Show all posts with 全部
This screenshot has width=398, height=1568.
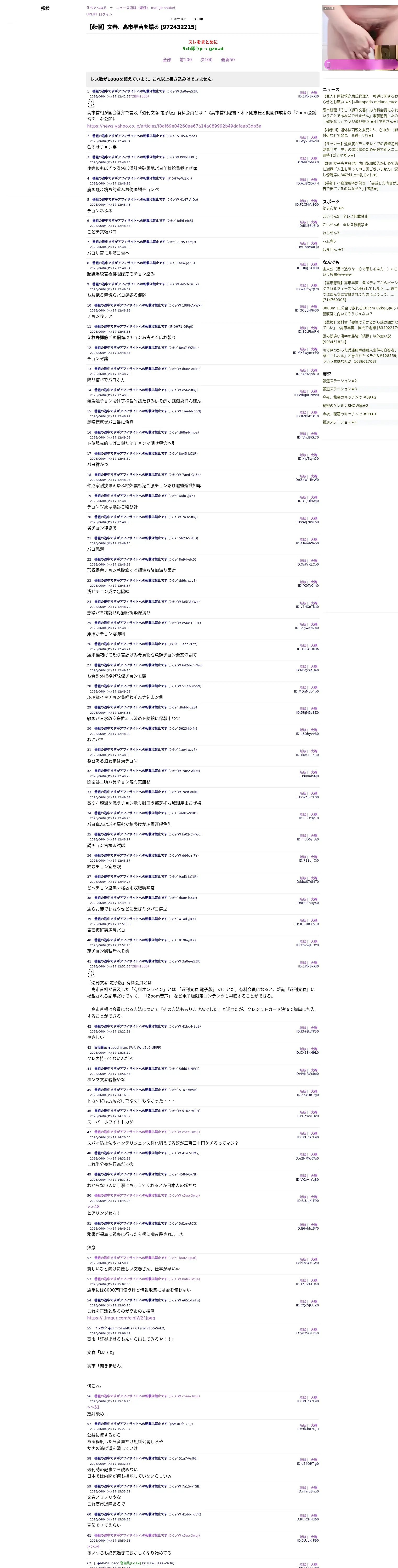point(167,60)
